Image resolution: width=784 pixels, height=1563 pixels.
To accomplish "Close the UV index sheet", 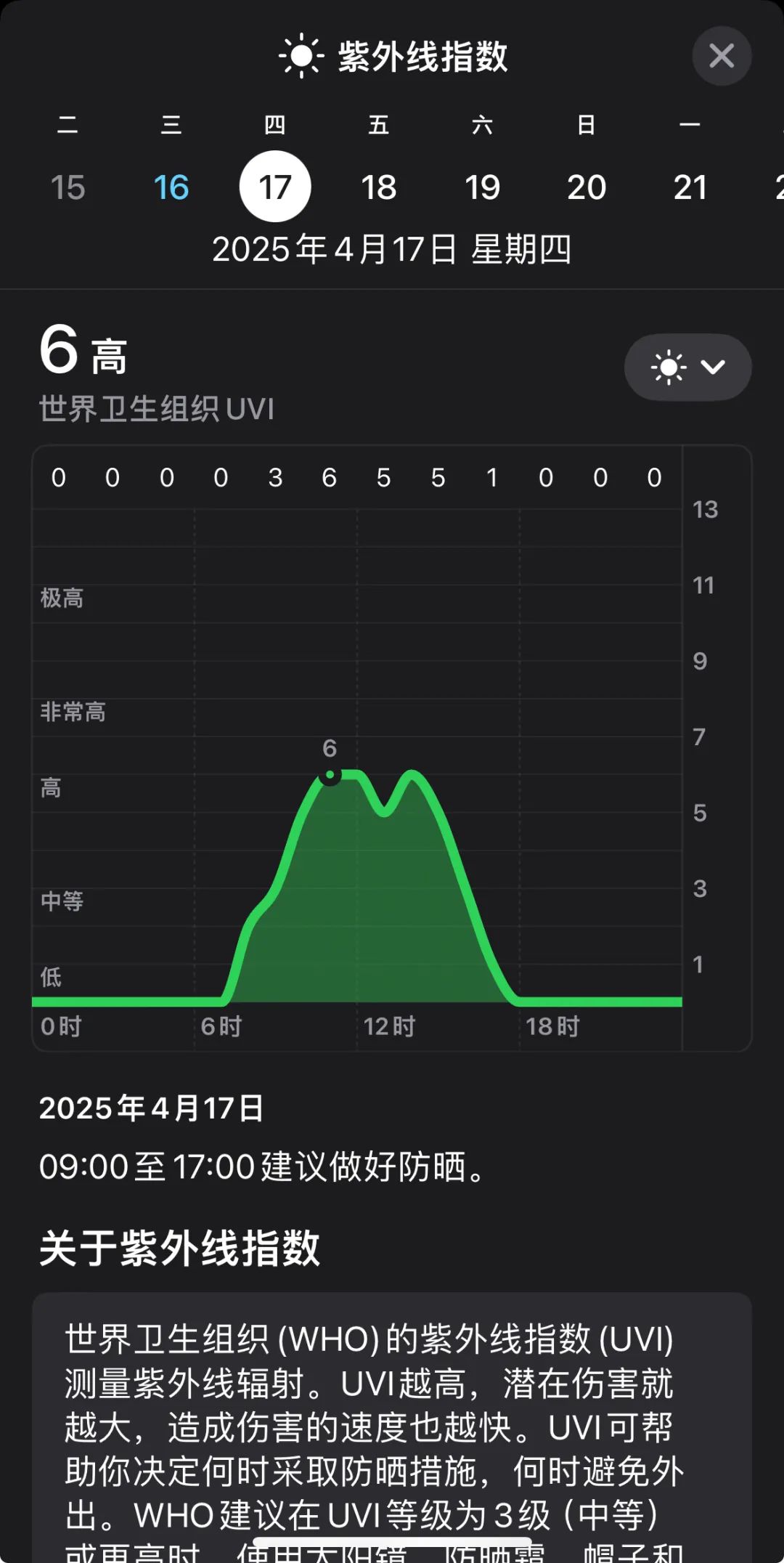I will click(x=721, y=56).
